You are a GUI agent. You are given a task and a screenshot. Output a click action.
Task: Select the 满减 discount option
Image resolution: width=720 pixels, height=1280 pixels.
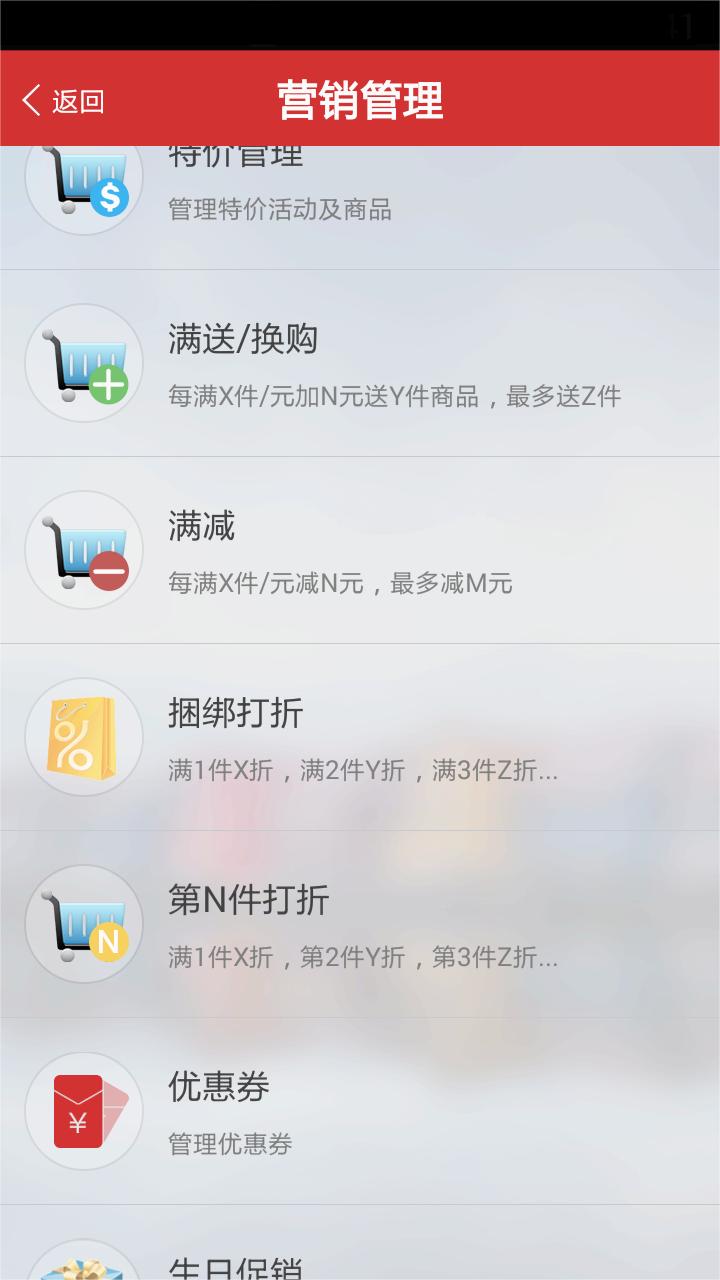(360, 550)
